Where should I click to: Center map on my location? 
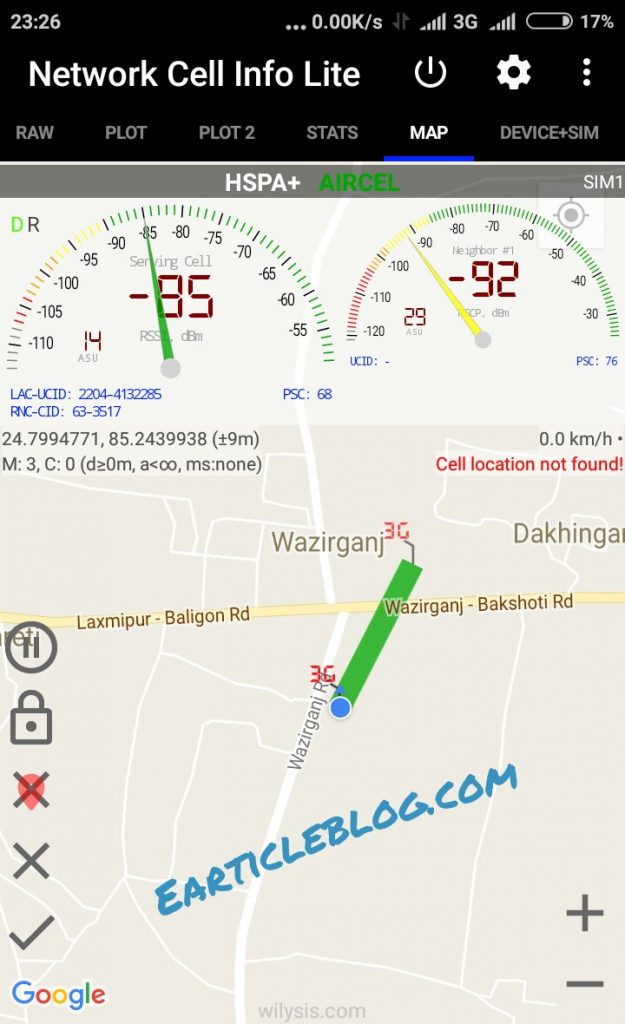coord(571,215)
